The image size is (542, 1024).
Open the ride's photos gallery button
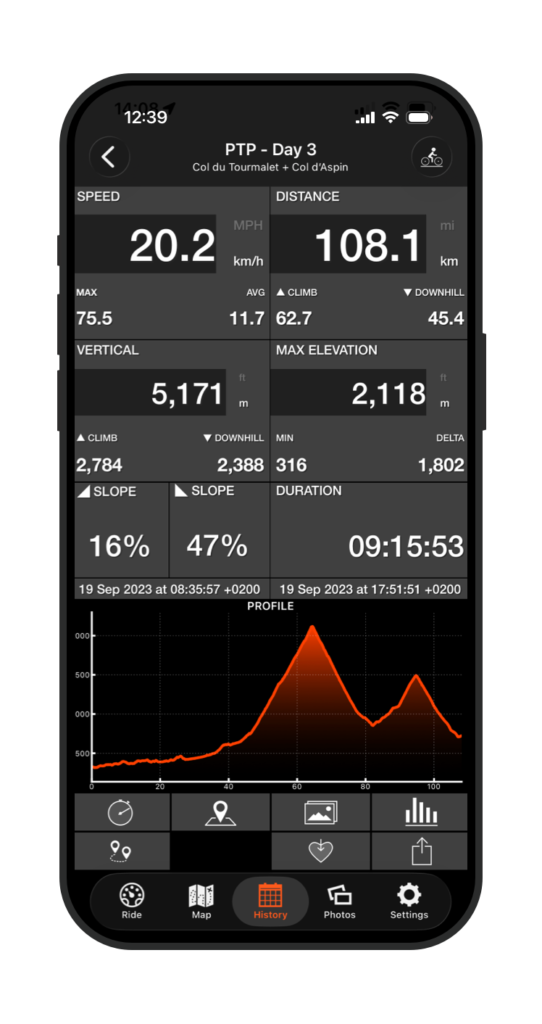point(321,812)
